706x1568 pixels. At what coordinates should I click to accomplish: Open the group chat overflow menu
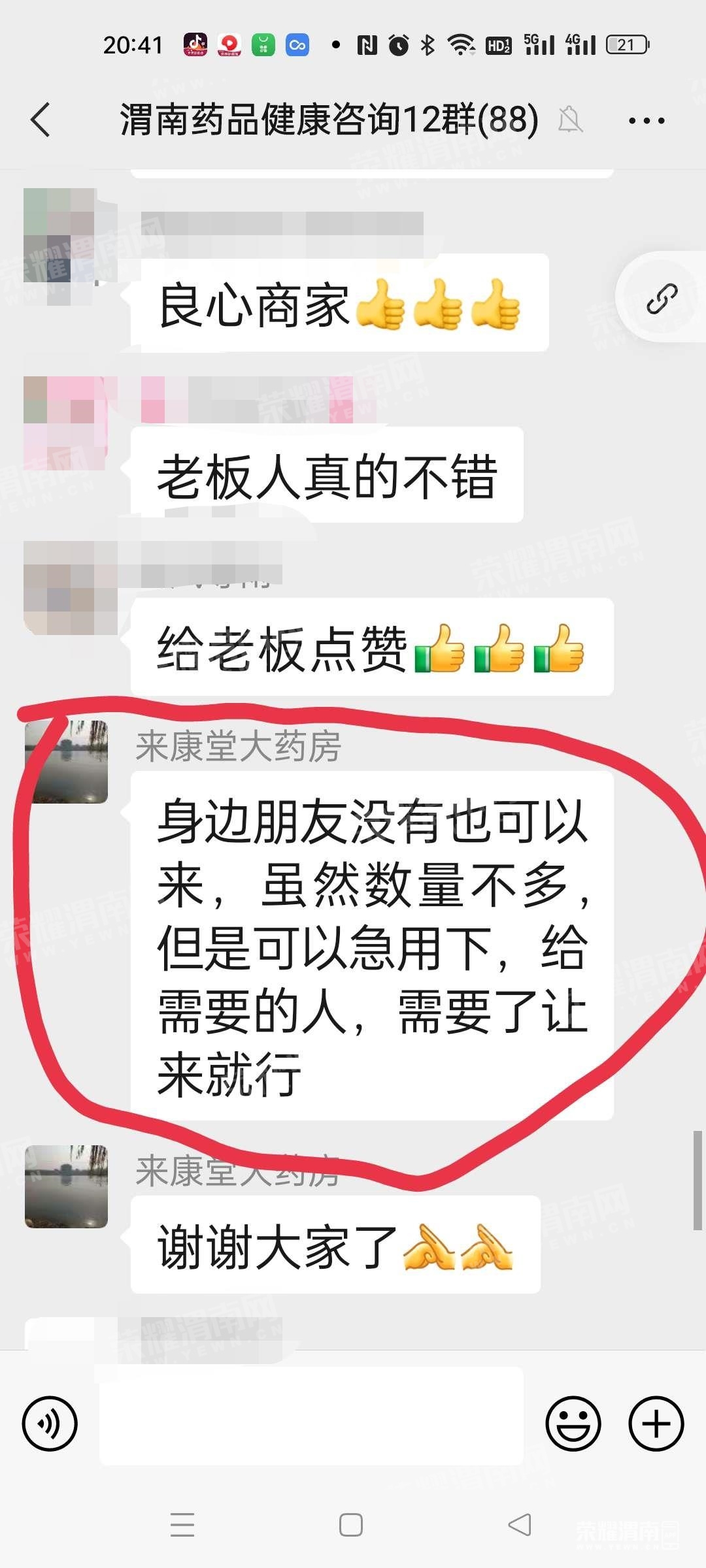pos(646,120)
